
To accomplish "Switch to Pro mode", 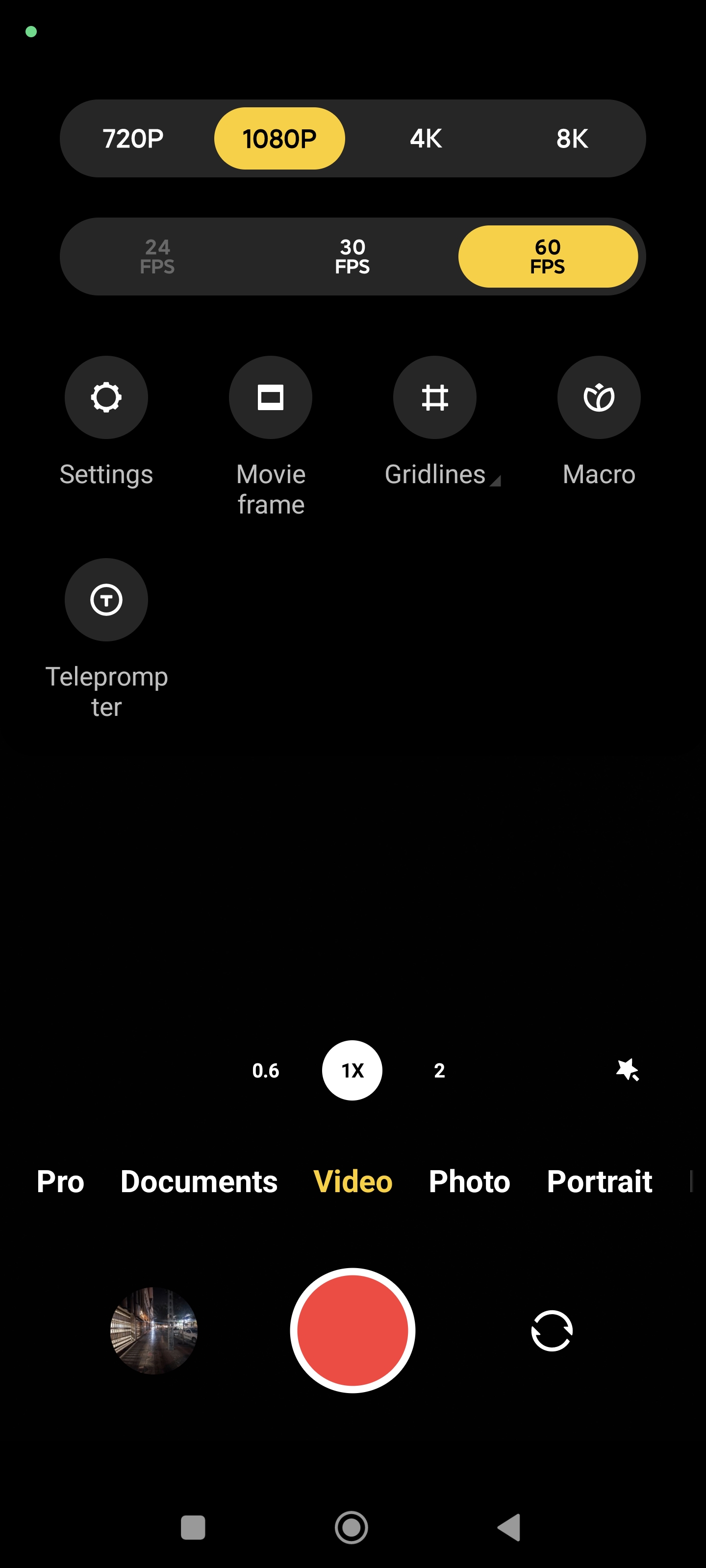I will click(60, 1181).
